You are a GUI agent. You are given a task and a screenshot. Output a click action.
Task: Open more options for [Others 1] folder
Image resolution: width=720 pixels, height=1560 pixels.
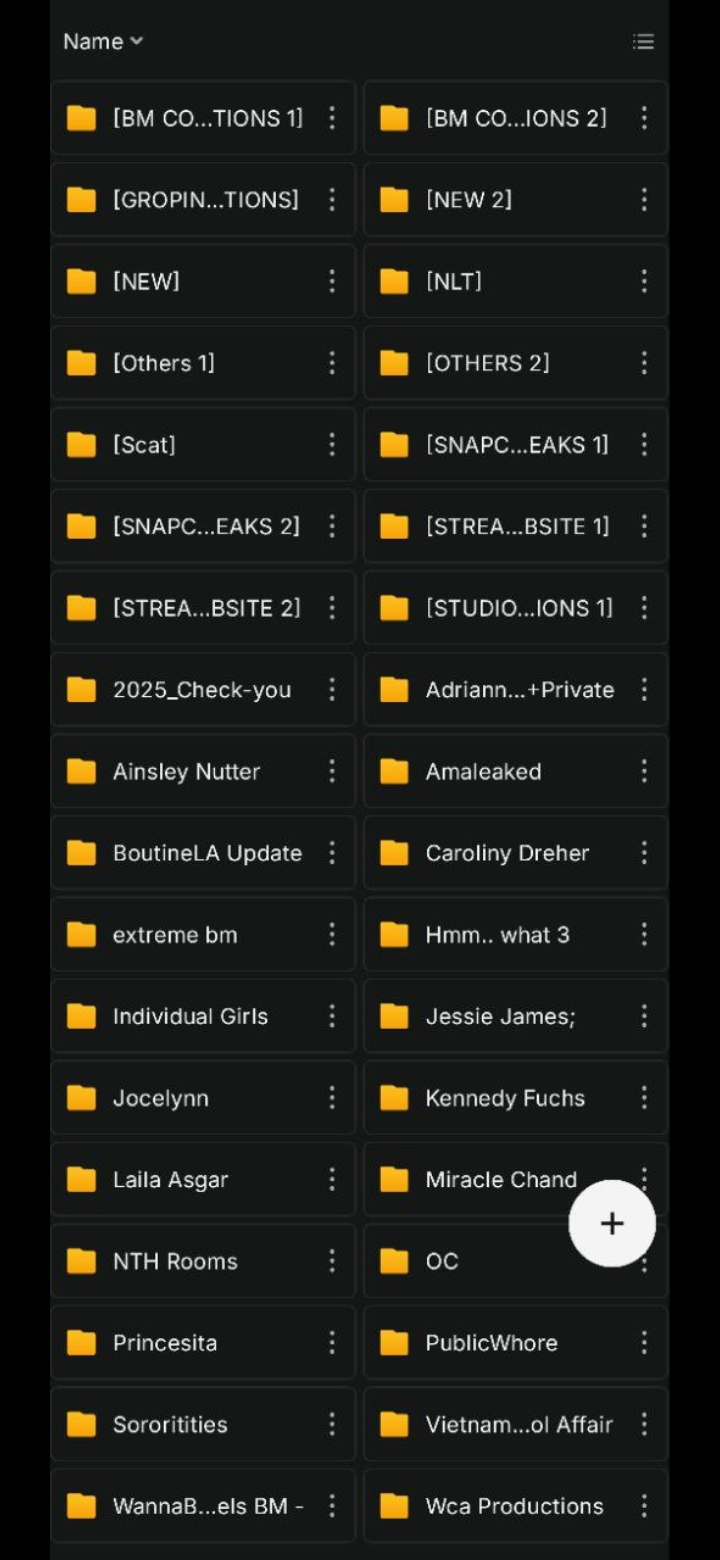332,363
